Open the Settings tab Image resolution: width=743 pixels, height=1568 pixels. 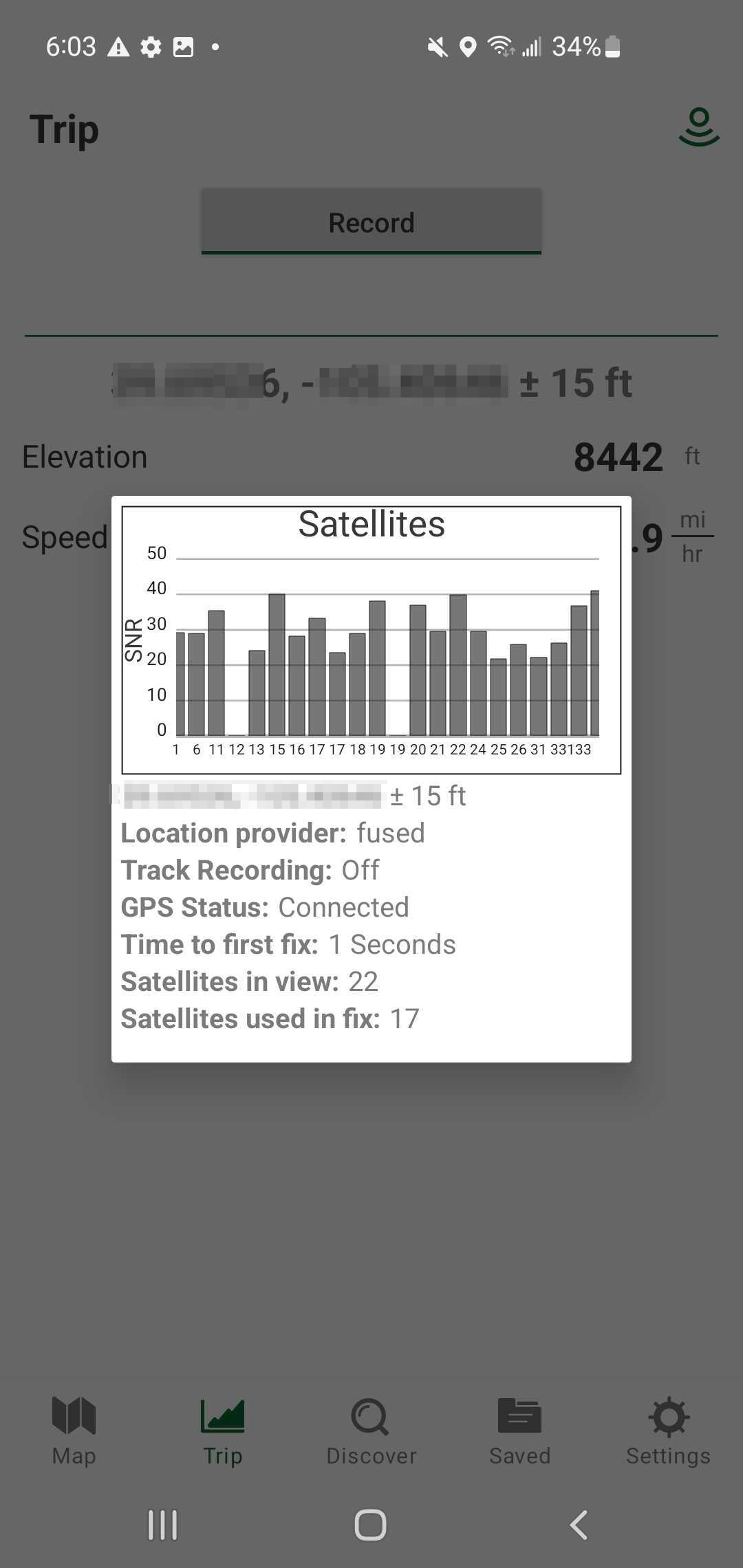click(x=668, y=1431)
